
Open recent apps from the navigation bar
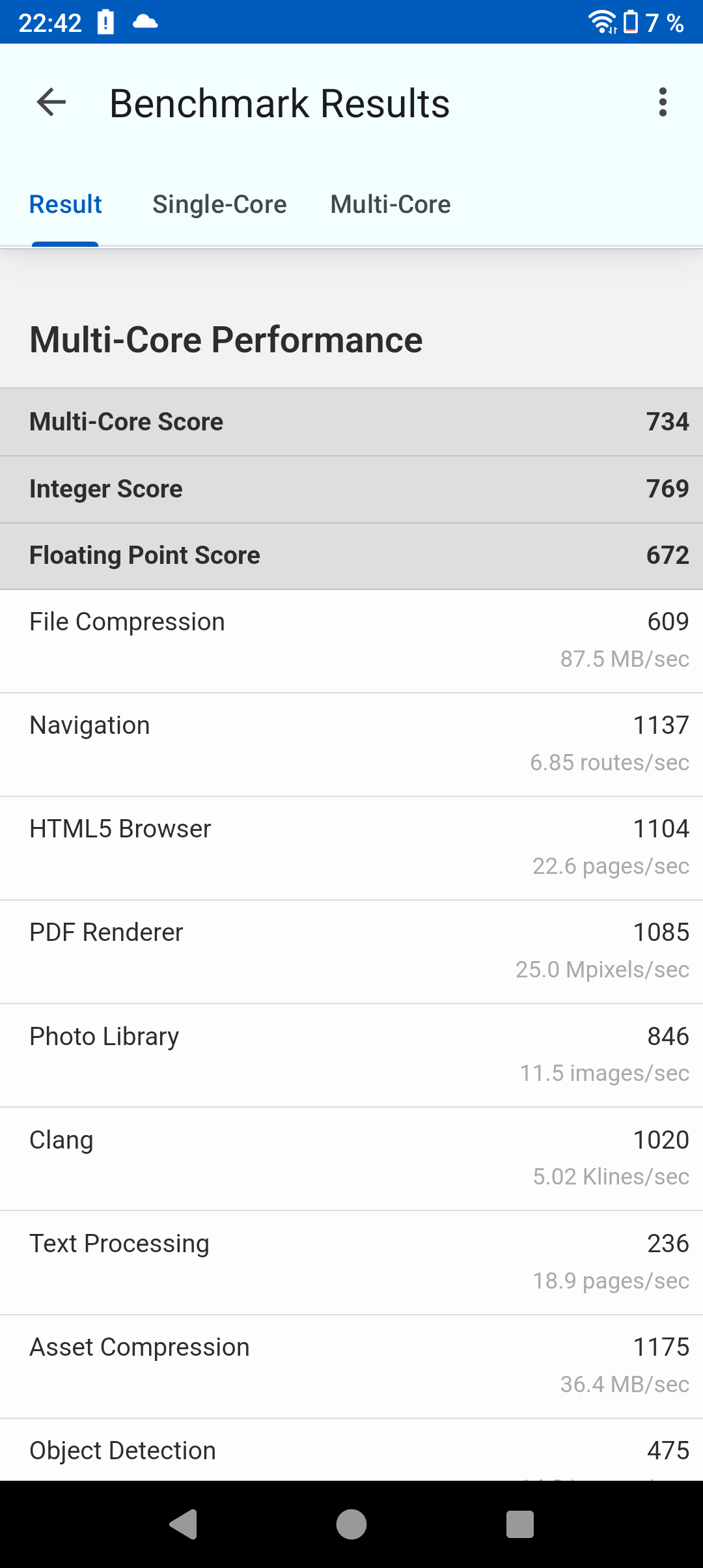519,1524
